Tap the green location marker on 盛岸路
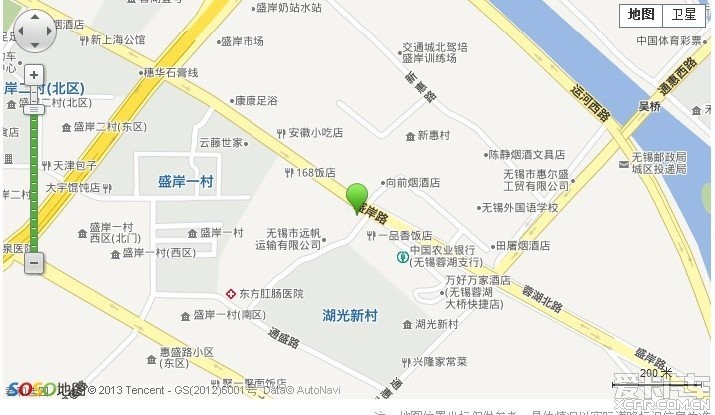This screenshot has height=415, width=715. tap(357, 196)
